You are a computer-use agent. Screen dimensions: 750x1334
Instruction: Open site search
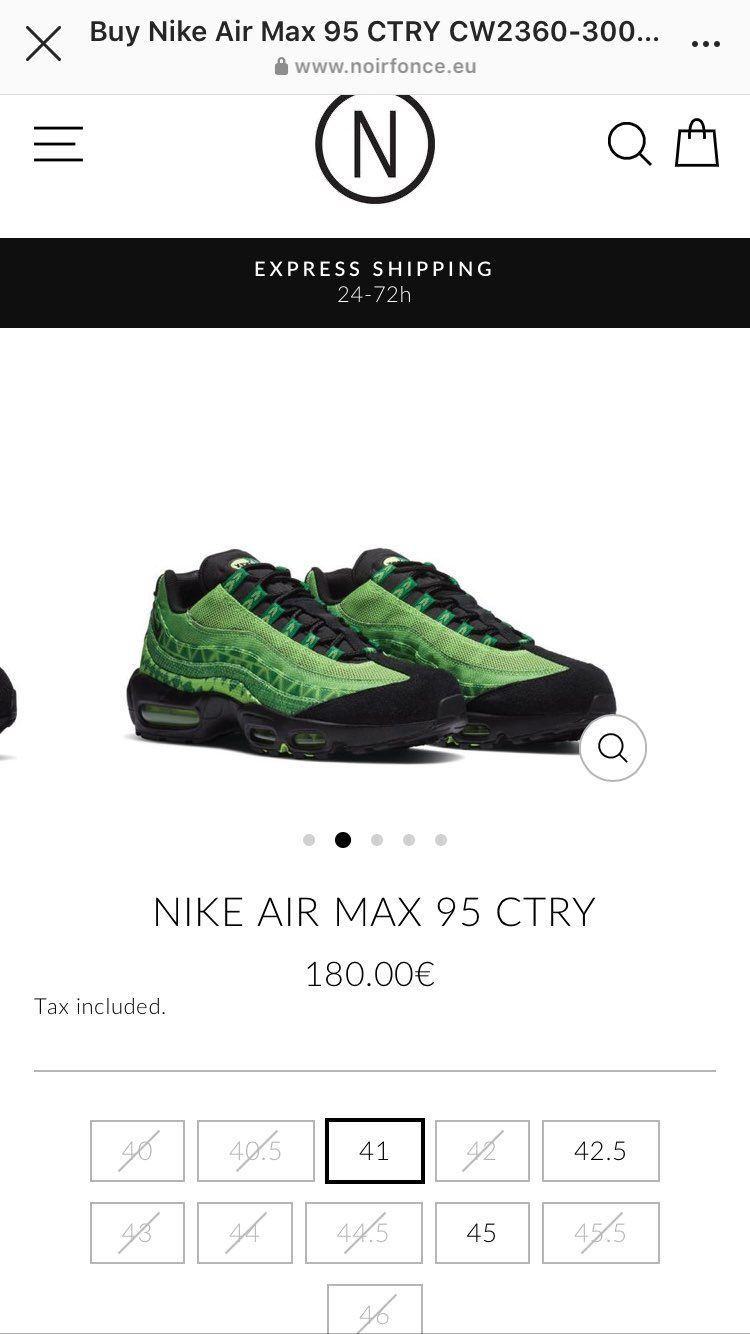pyautogui.click(x=629, y=144)
